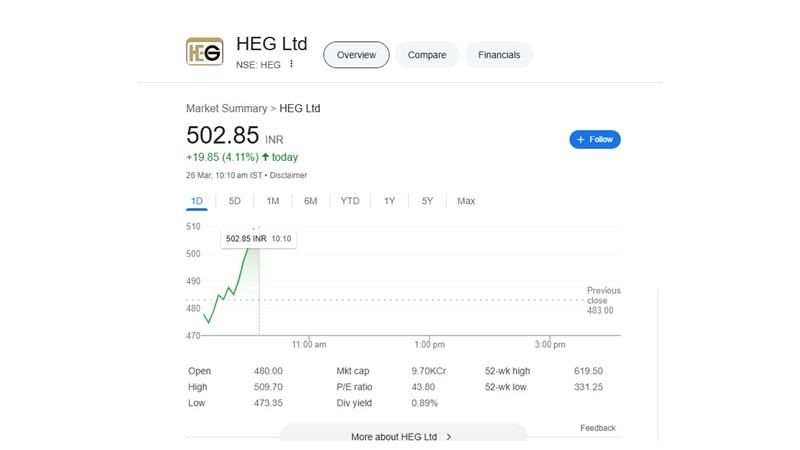Viewport: 800px width, 450px height.
Task: Show the YTD chart range
Action: 349,201
